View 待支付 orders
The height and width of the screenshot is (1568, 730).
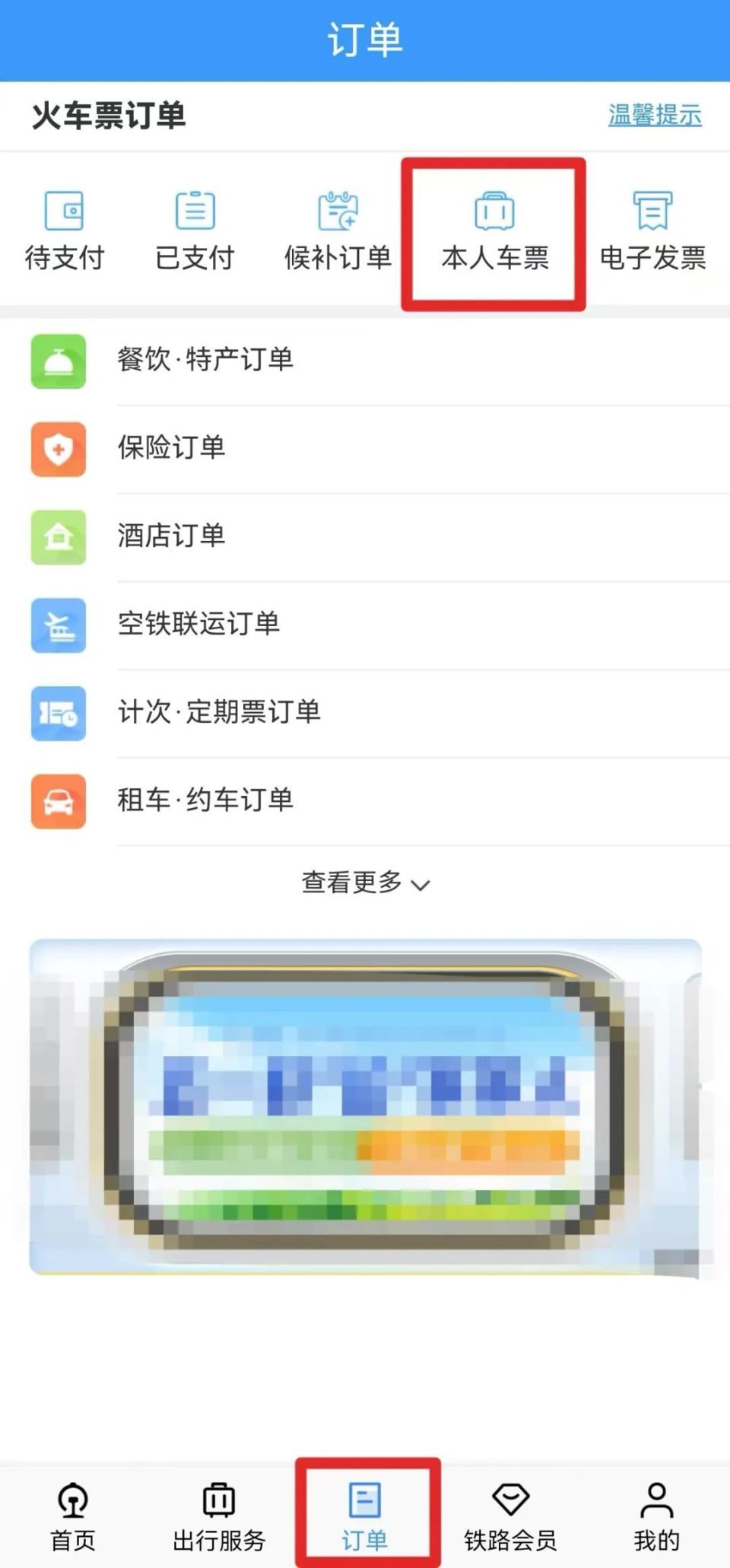click(x=65, y=231)
